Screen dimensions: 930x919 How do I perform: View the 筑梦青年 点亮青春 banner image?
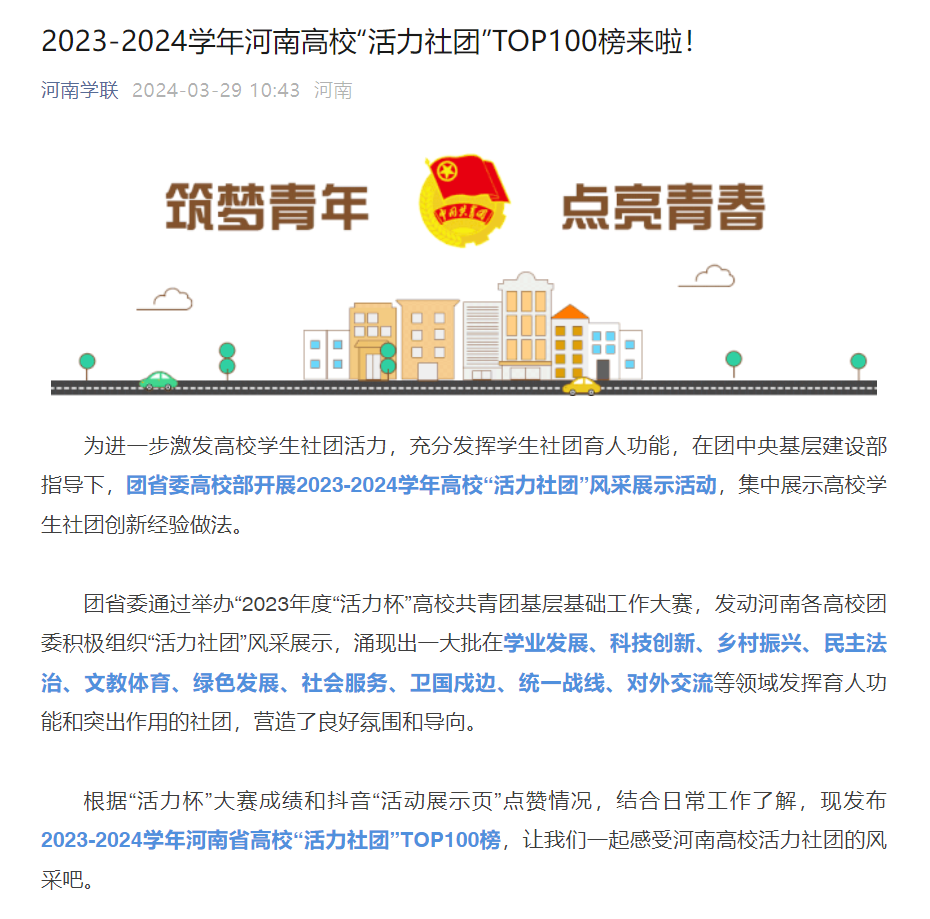point(464,272)
